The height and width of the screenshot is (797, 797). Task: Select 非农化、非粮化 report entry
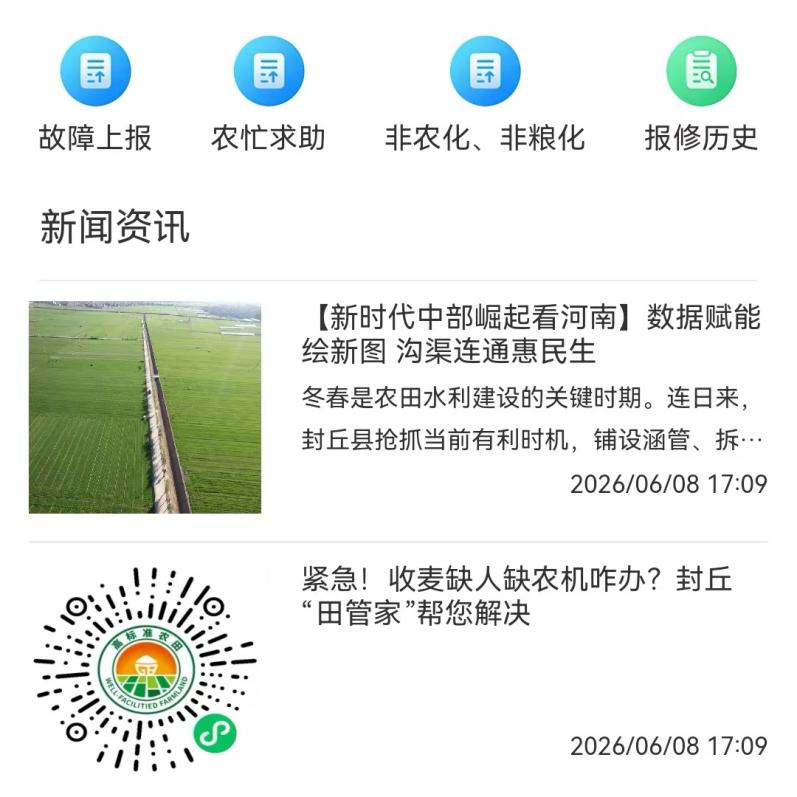[485, 95]
